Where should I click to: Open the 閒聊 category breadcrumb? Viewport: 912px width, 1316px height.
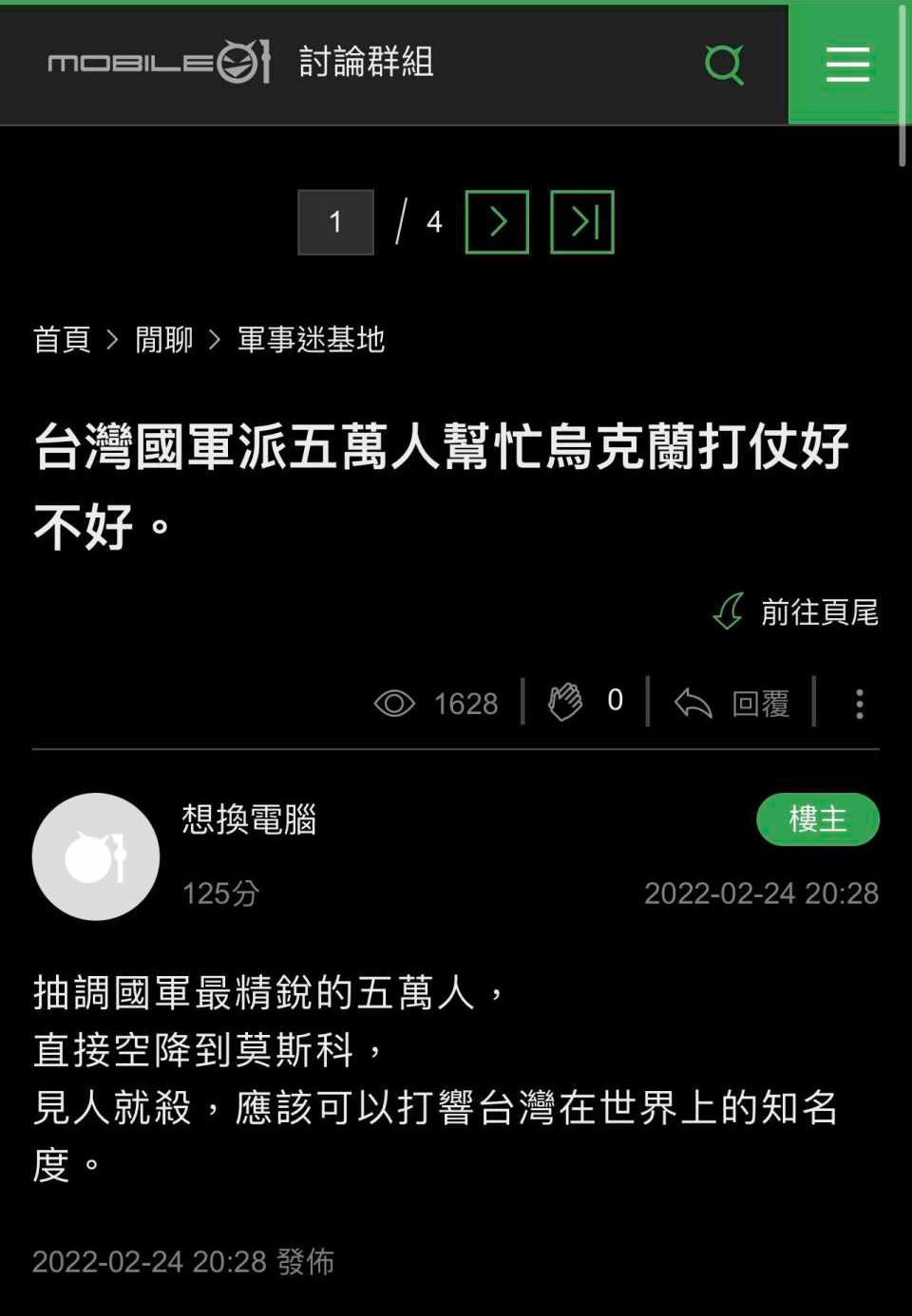click(x=163, y=340)
